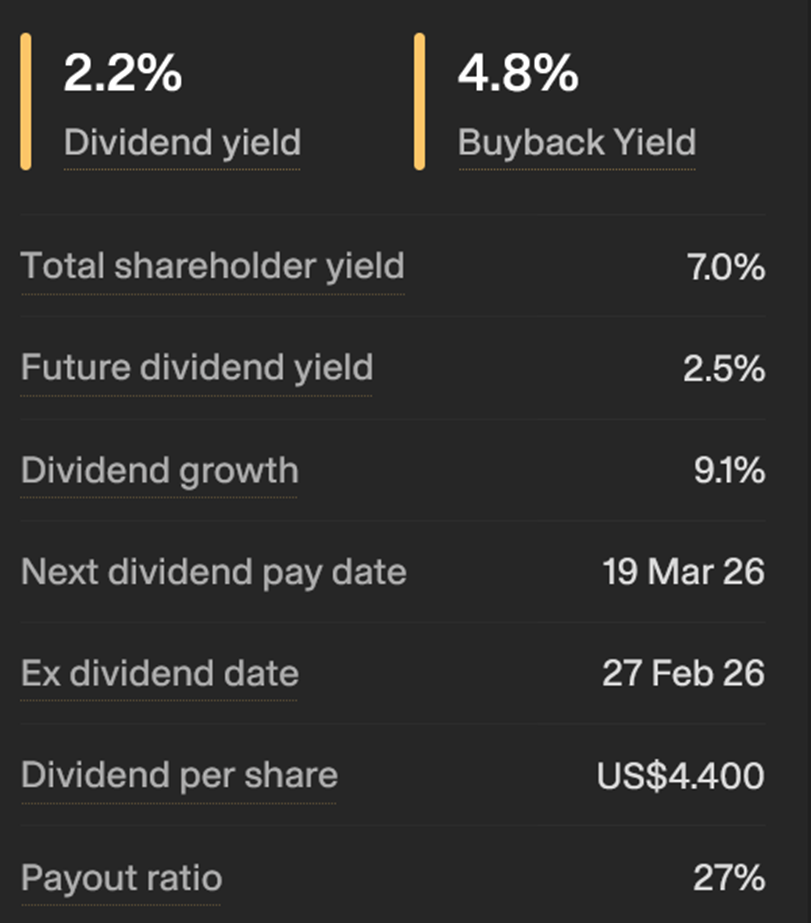Viewport: 811px width, 923px height.
Task: Select the 4.8% buyback yield value
Action: tap(517, 73)
